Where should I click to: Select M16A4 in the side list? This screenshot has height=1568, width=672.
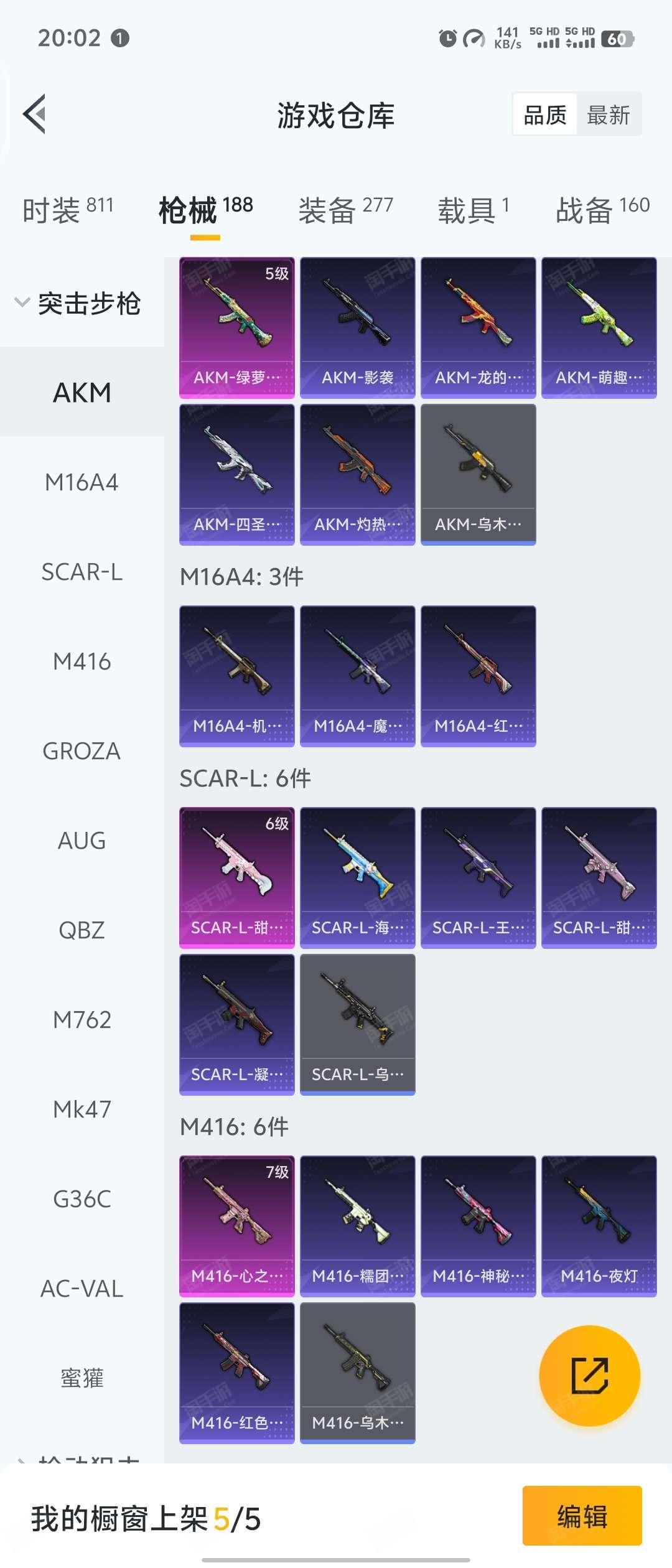(82, 483)
